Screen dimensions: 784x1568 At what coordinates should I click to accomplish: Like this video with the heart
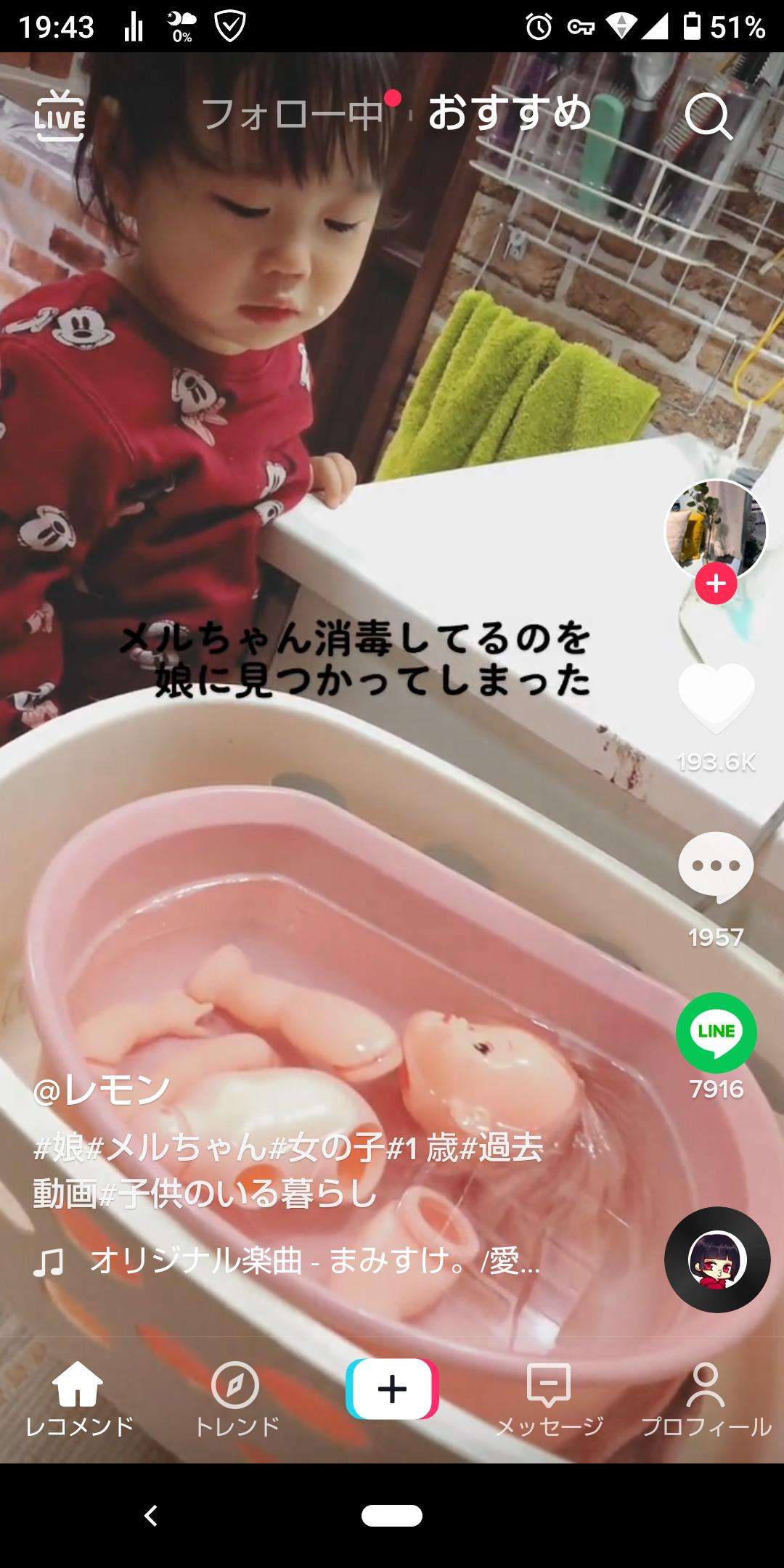coord(716,698)
